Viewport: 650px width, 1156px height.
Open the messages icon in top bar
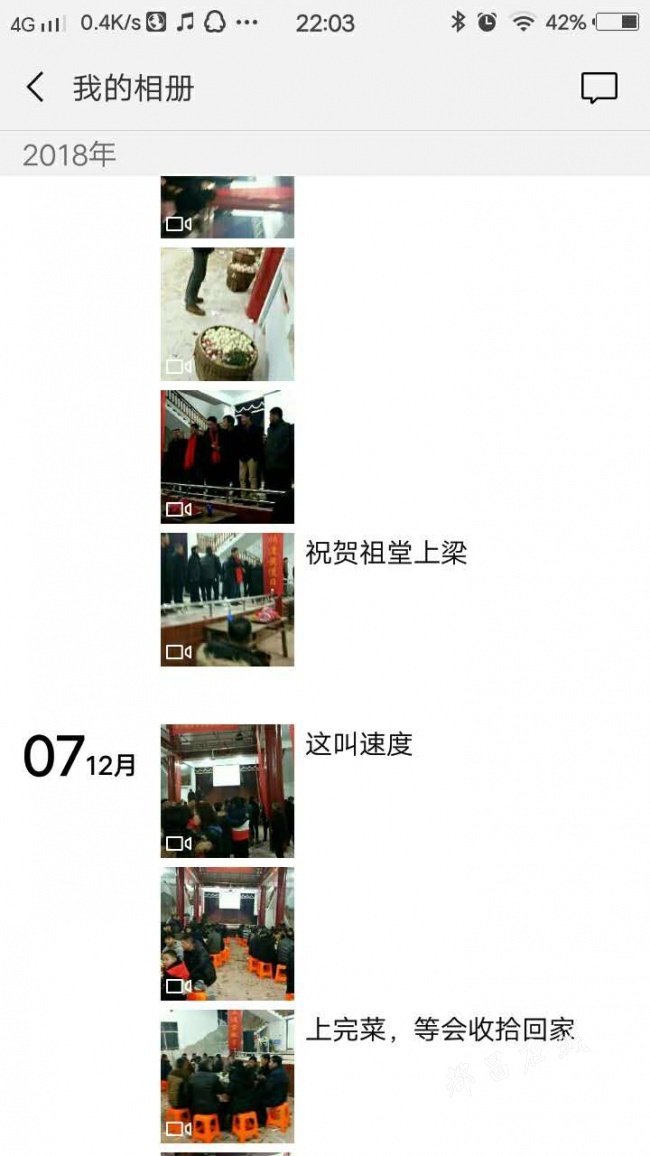[599, 88]
